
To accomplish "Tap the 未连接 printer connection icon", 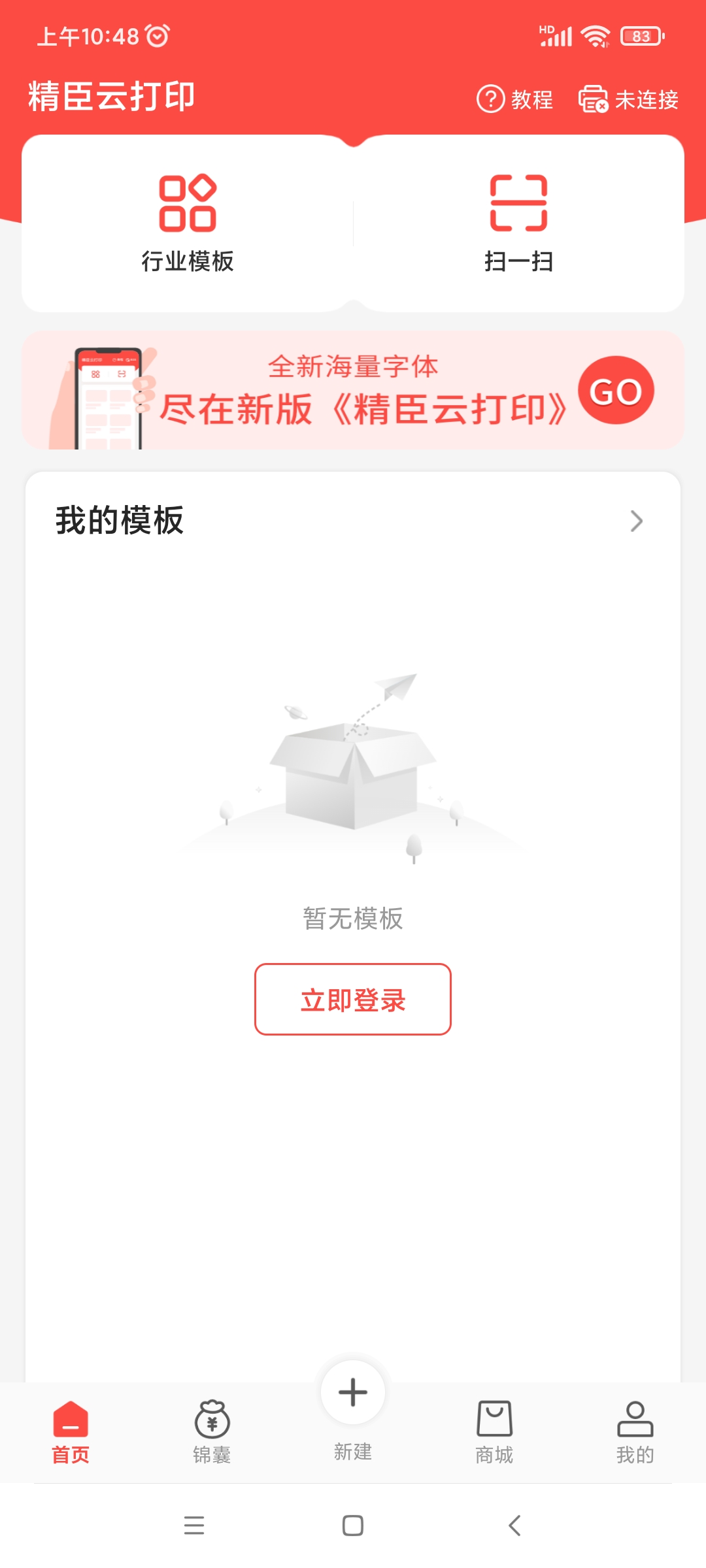I will (594, 100).
